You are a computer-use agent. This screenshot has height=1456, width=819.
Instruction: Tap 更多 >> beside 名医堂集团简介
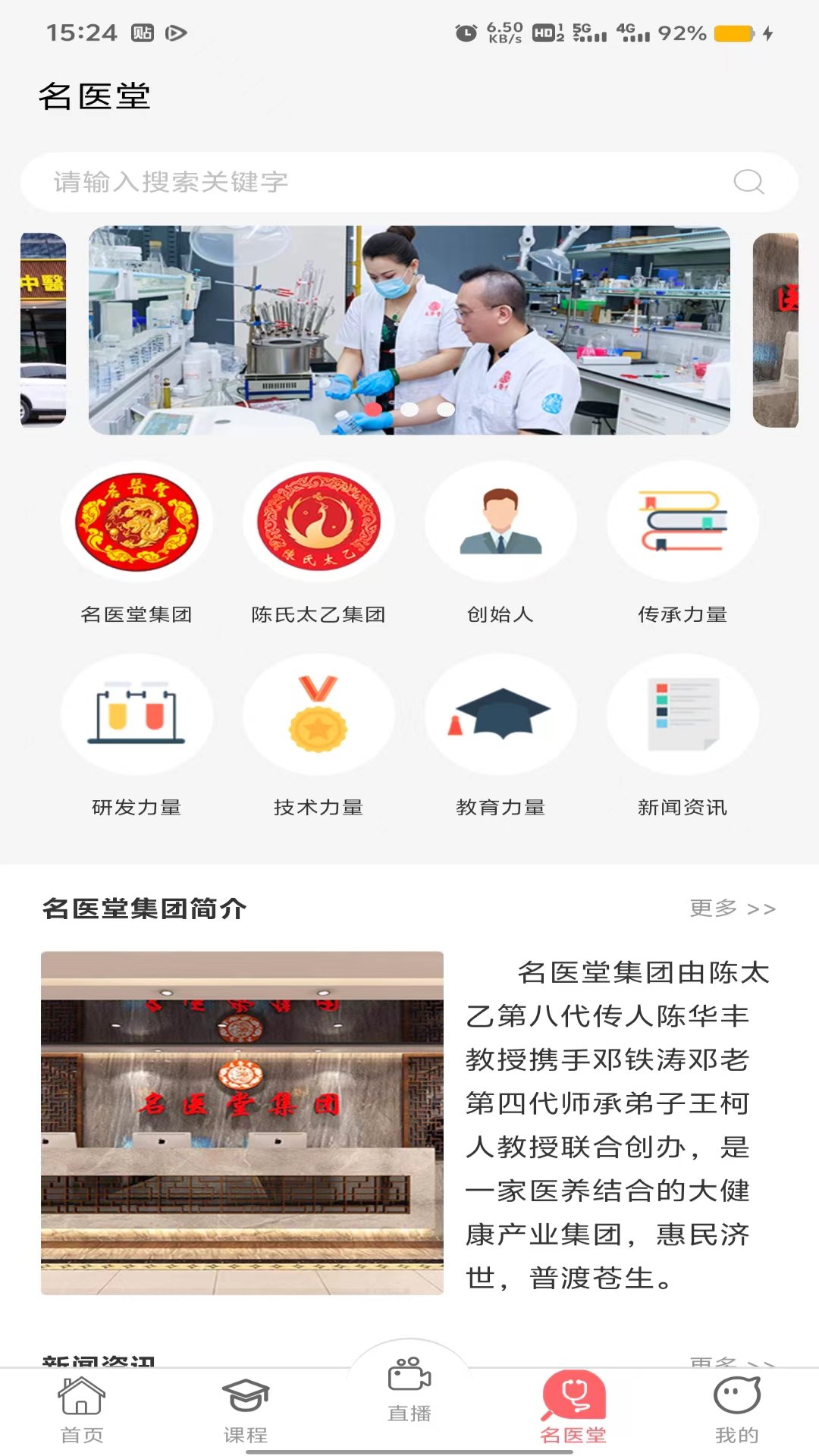pyautogui.click(x=732, y=908)
